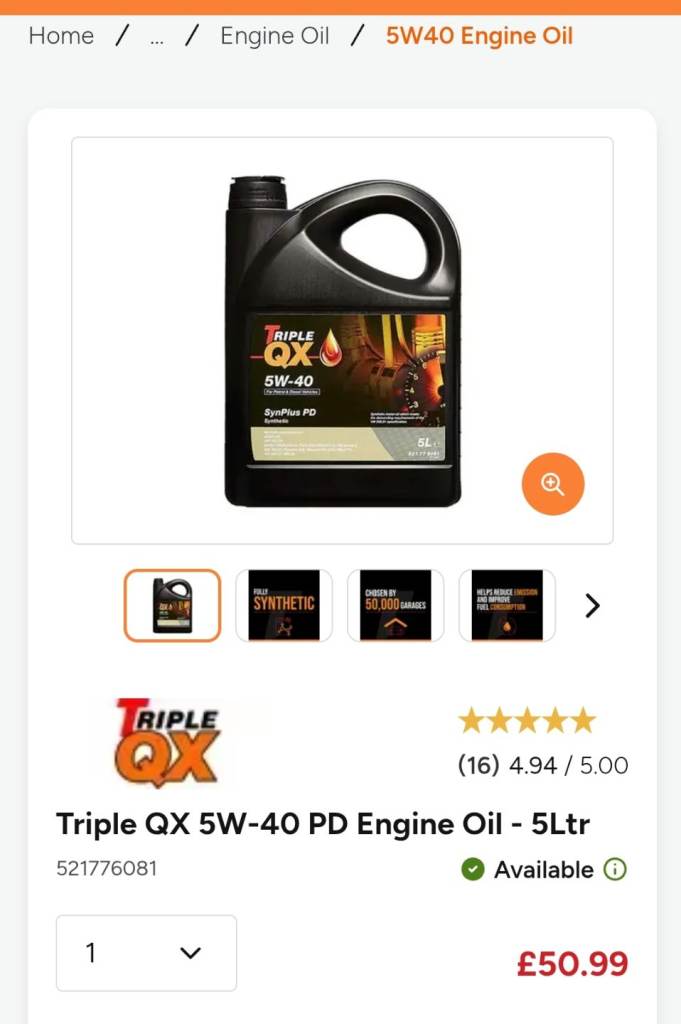Open the main oil bottle product image

pyautogui.click(x=342, y=340)
